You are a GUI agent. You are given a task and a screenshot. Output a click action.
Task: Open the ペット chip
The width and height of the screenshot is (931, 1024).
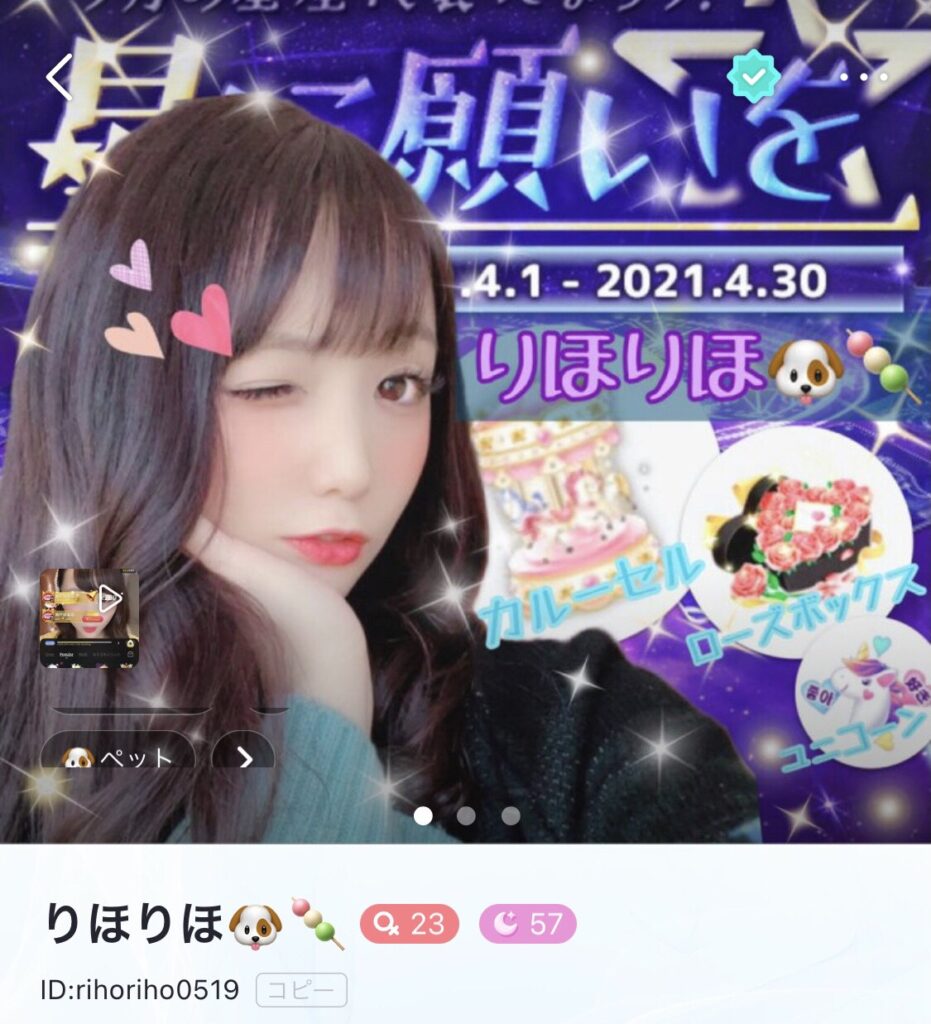pyautogui.click(x=118, y=755)
